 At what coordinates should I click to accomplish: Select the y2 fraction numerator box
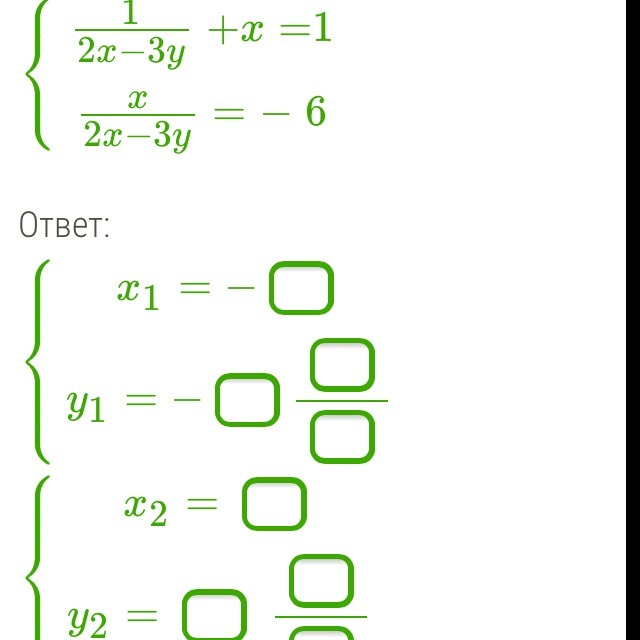[x=321, y=581]
